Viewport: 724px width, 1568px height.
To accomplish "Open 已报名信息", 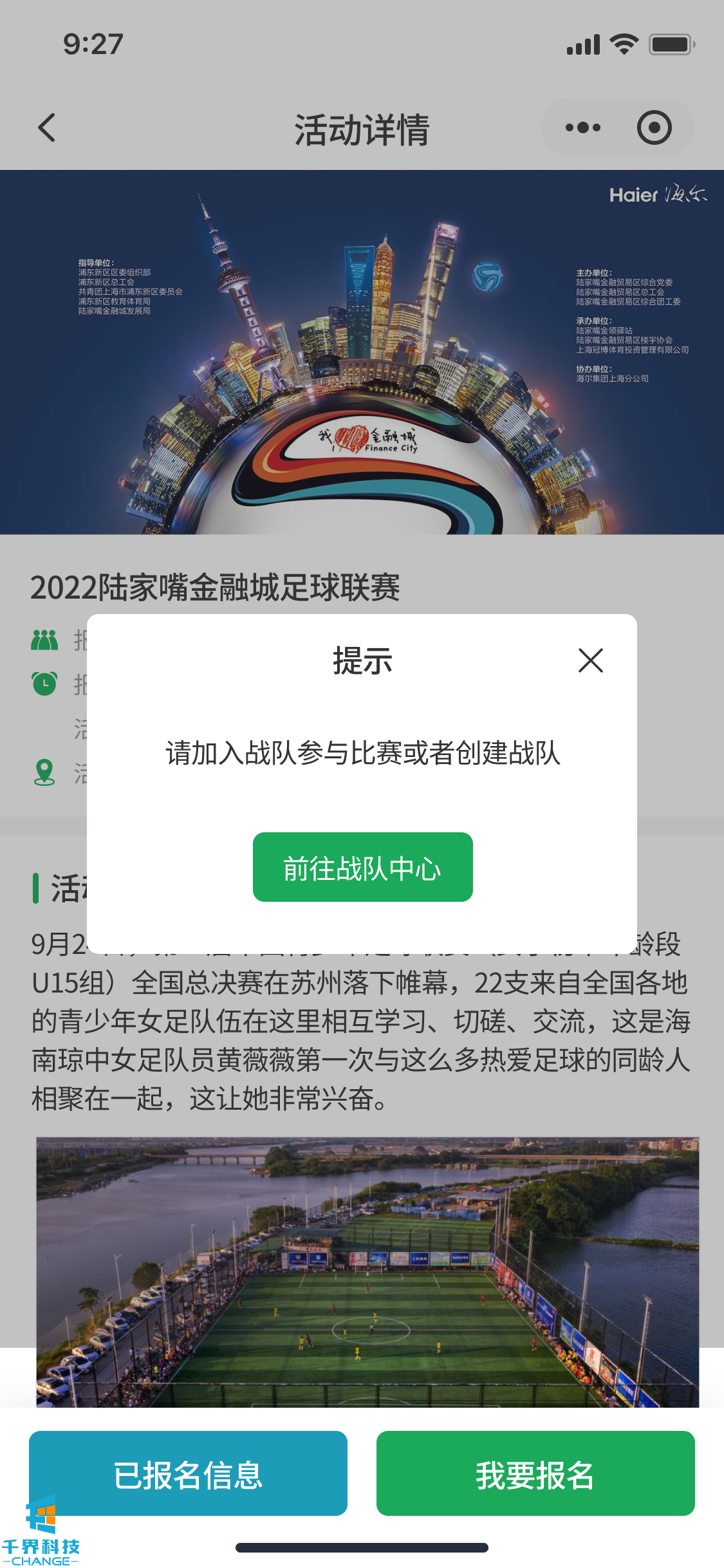I will (x=188, y=1473).
